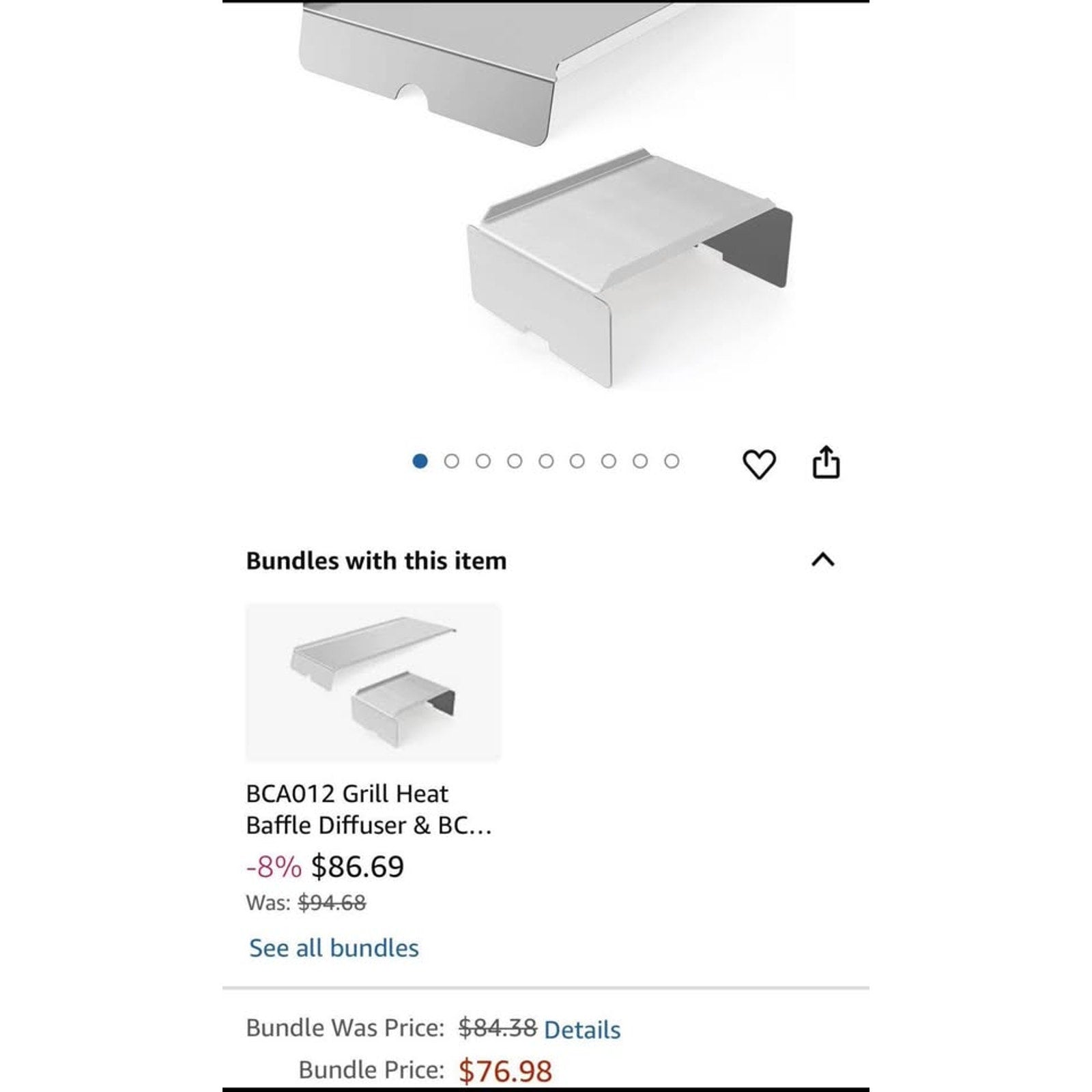Open BCA012 Grill Heat Baffle bundle card
The height and width of the screenshot is (1092, 1092).
click(373, 682)
